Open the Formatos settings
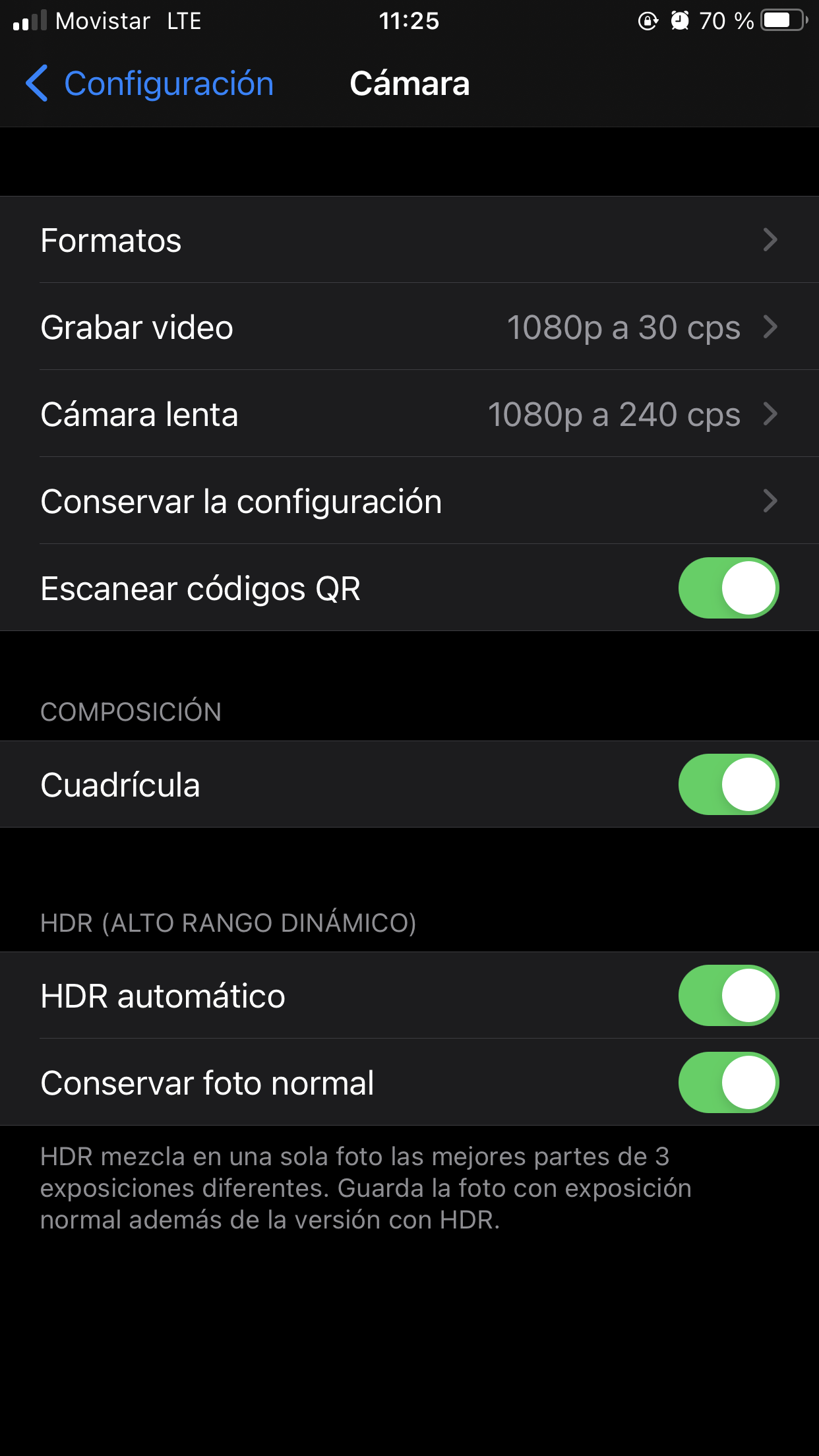 pos(409,240)
